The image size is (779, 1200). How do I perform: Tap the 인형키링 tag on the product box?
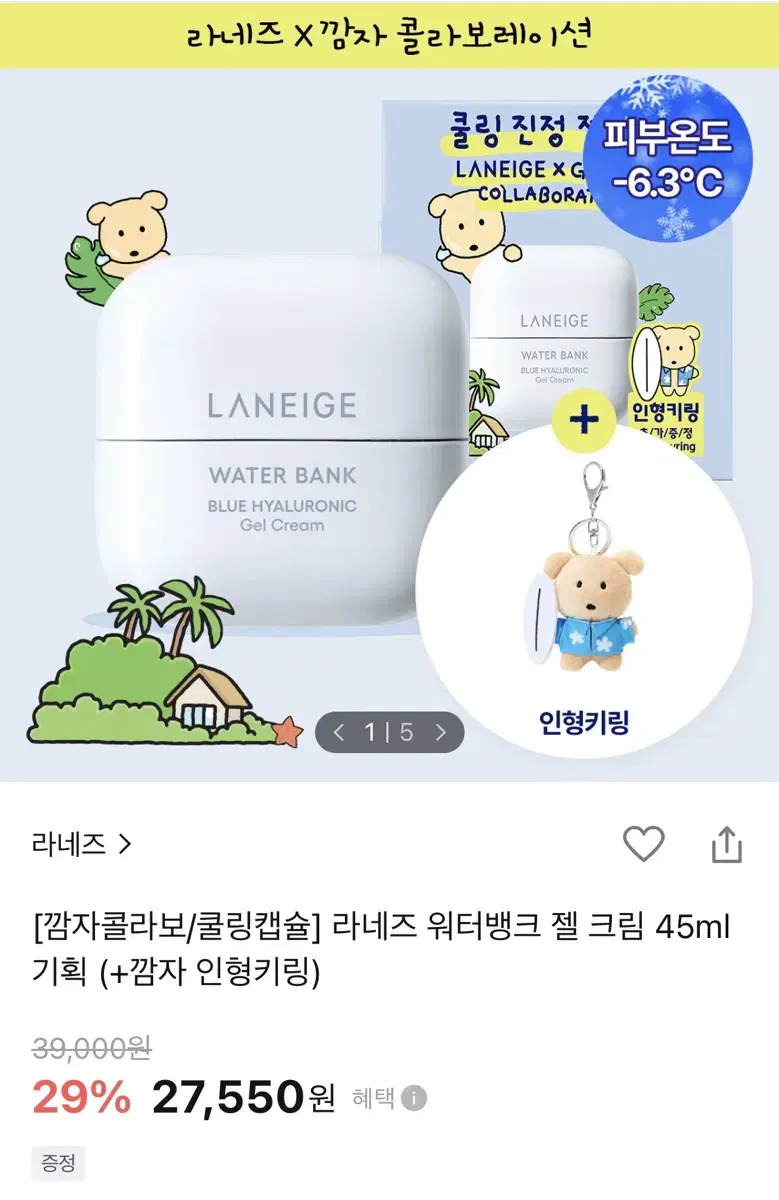tap(668, 413)
